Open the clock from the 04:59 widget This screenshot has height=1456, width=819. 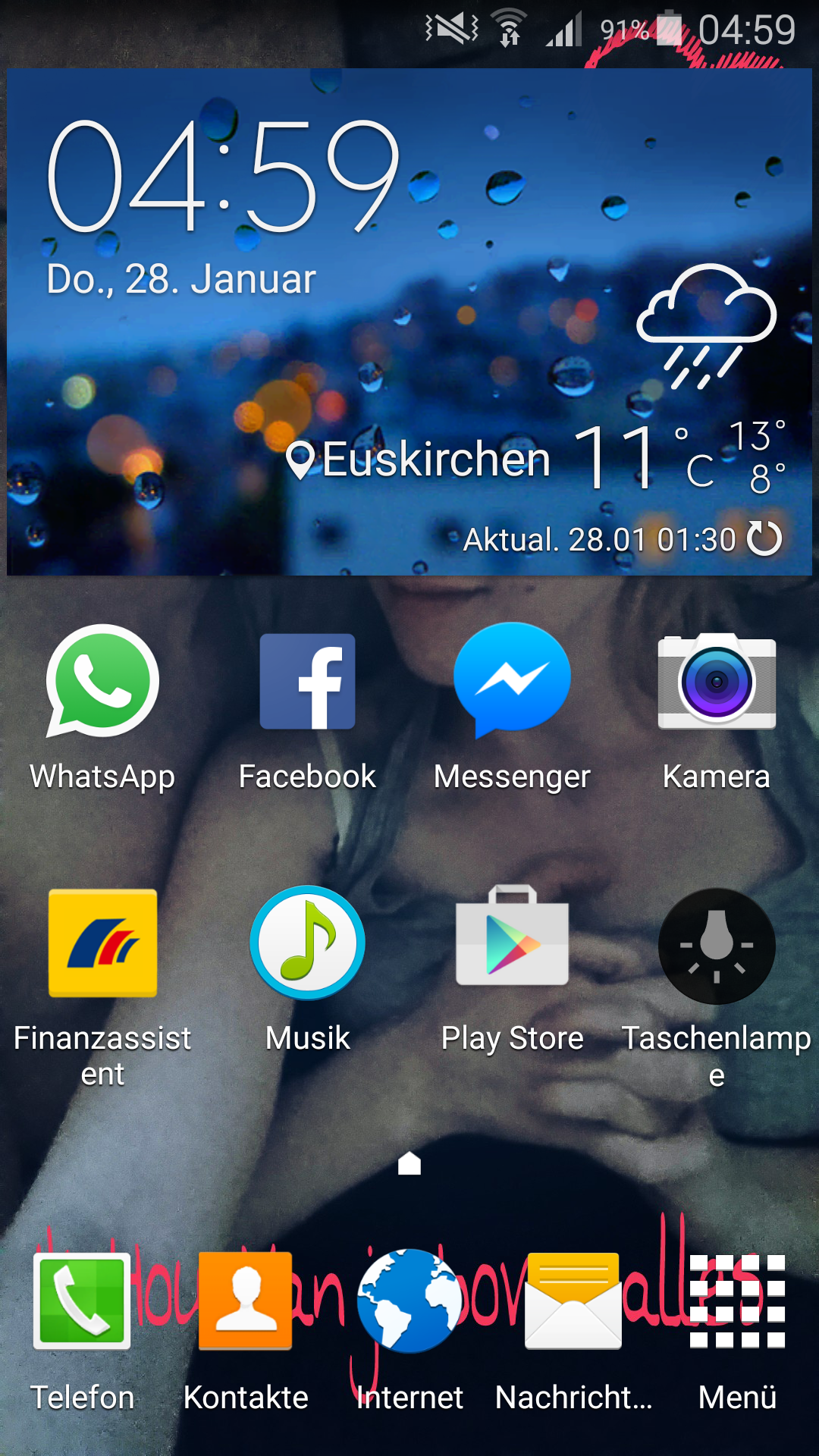(224, 178)
